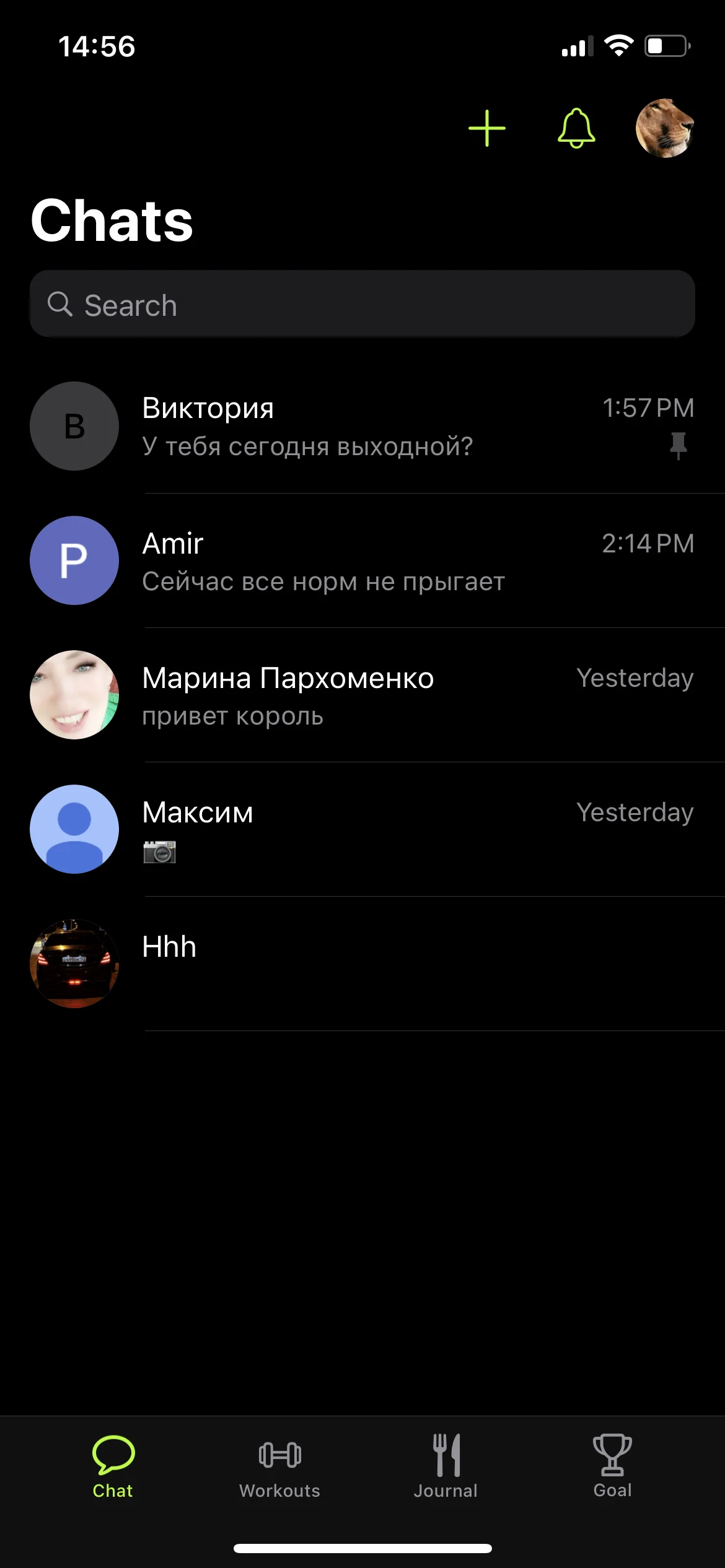This screenshot has width=725, height=1568.
Task: Start a new chat with plus icon
Action: [487, 128]
